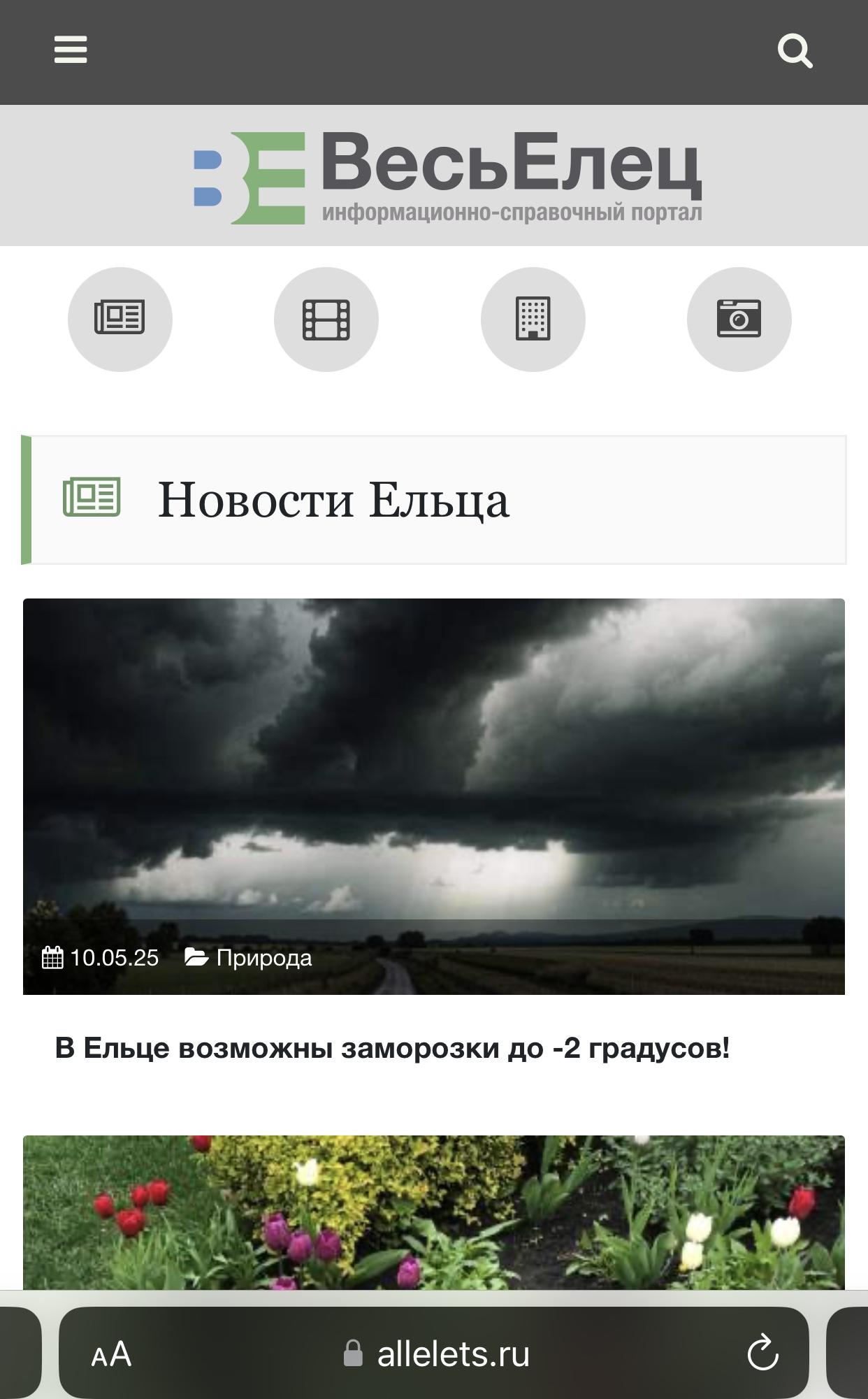The height and width of the screenshot is (1399, 868).
Task: Open the article with the tulips photo
Action: [433, 1213]
